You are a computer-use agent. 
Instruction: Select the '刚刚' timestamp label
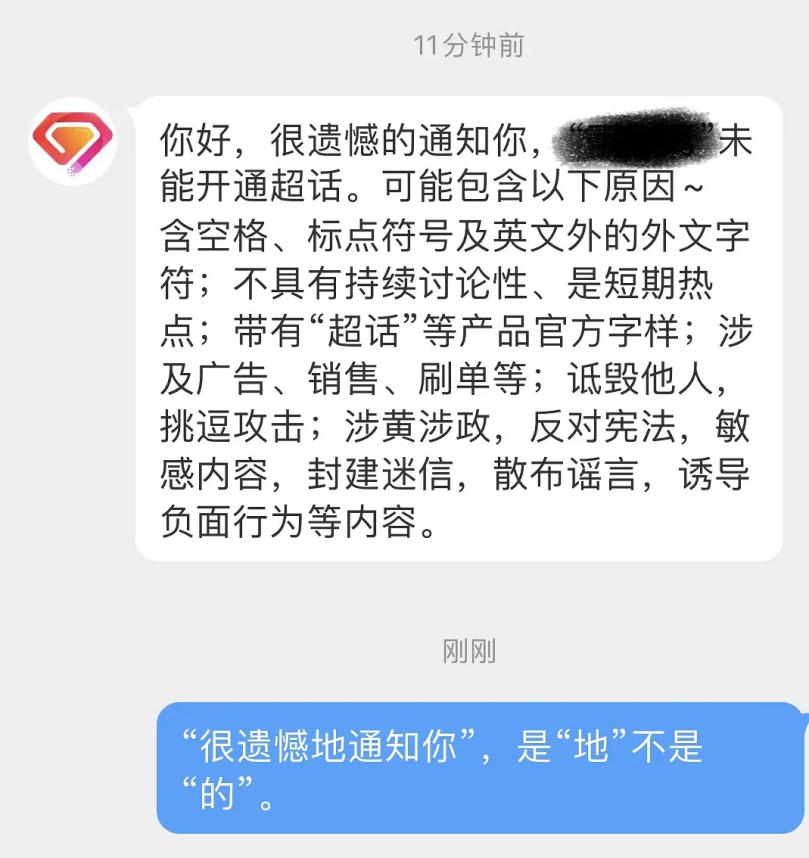tap(470, 649)
